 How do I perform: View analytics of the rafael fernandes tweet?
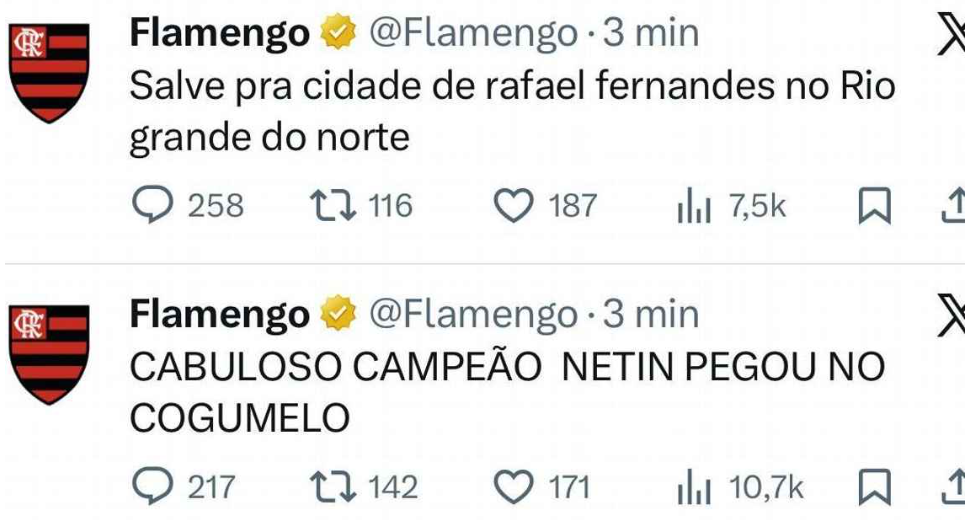[x=695, y=207]
